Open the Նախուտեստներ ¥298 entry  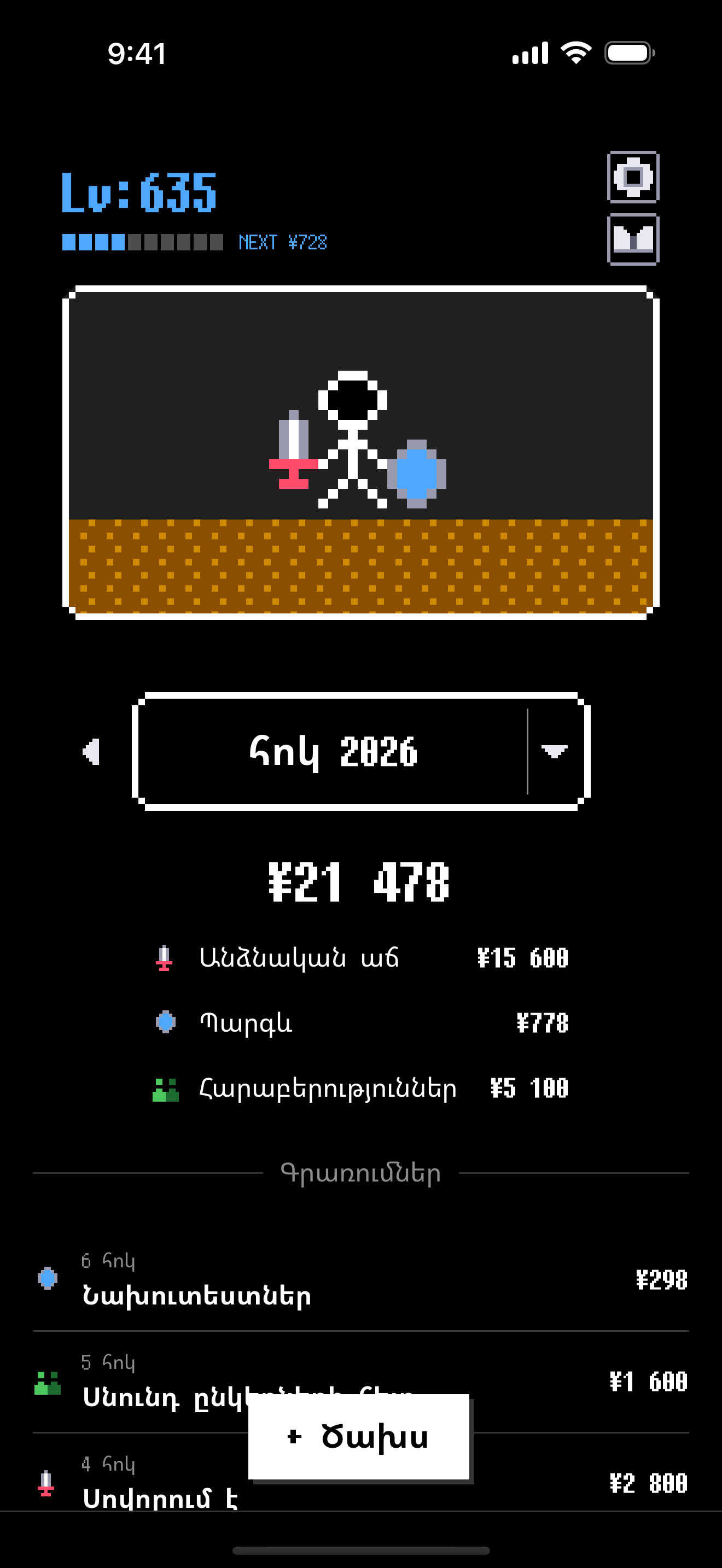pos(361,1279)
